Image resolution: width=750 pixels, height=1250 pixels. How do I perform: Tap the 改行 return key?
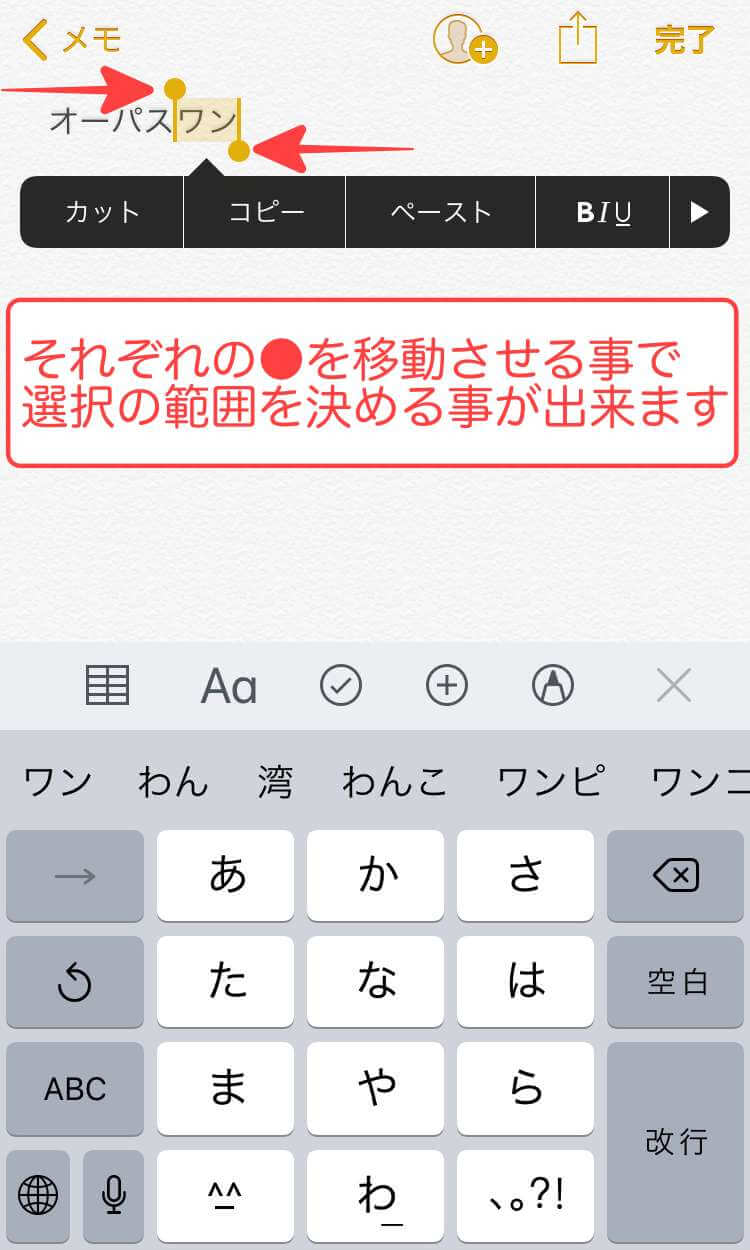click(x=675, y=1141)
